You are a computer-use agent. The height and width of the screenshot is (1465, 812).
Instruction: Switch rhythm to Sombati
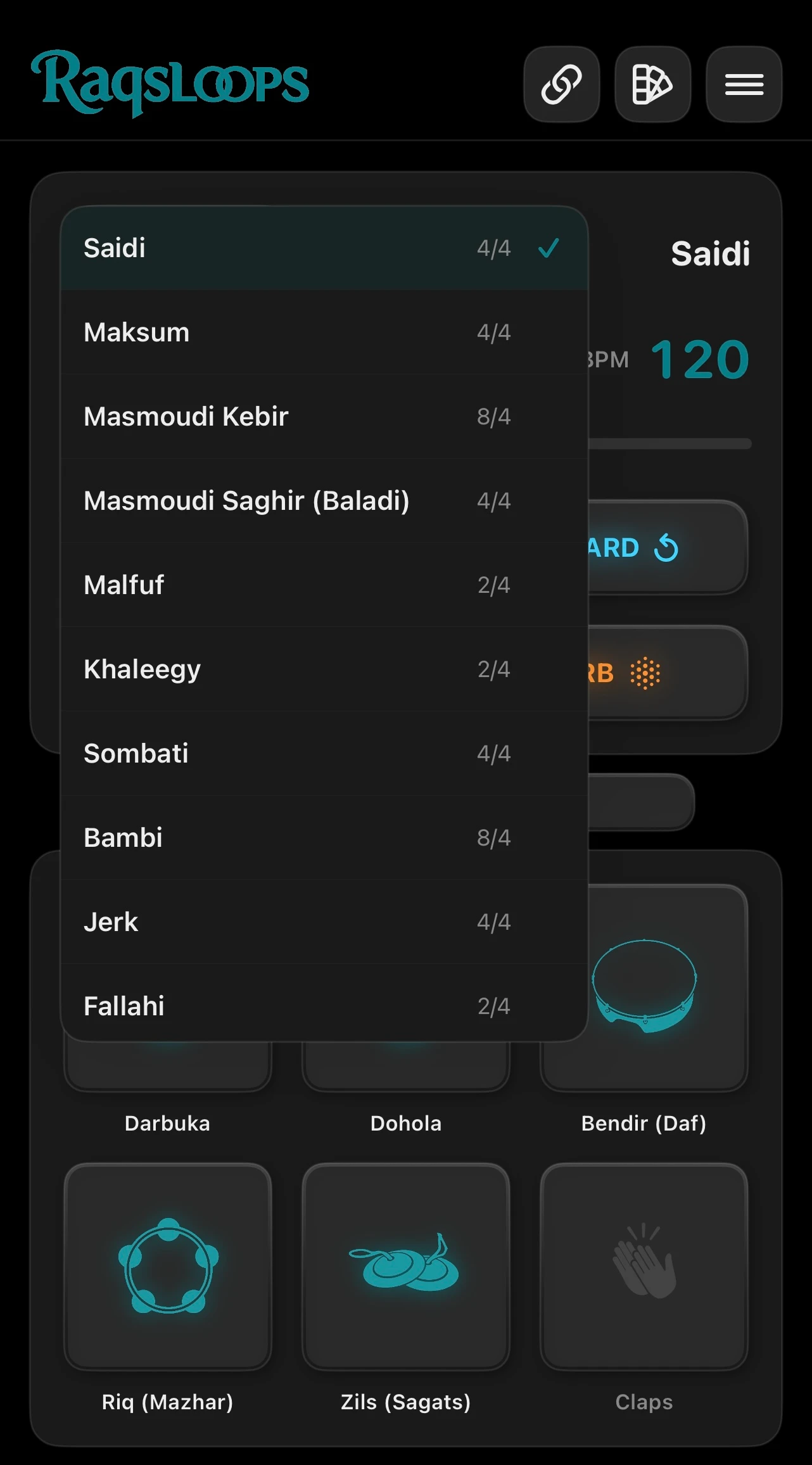coord(324,754)
